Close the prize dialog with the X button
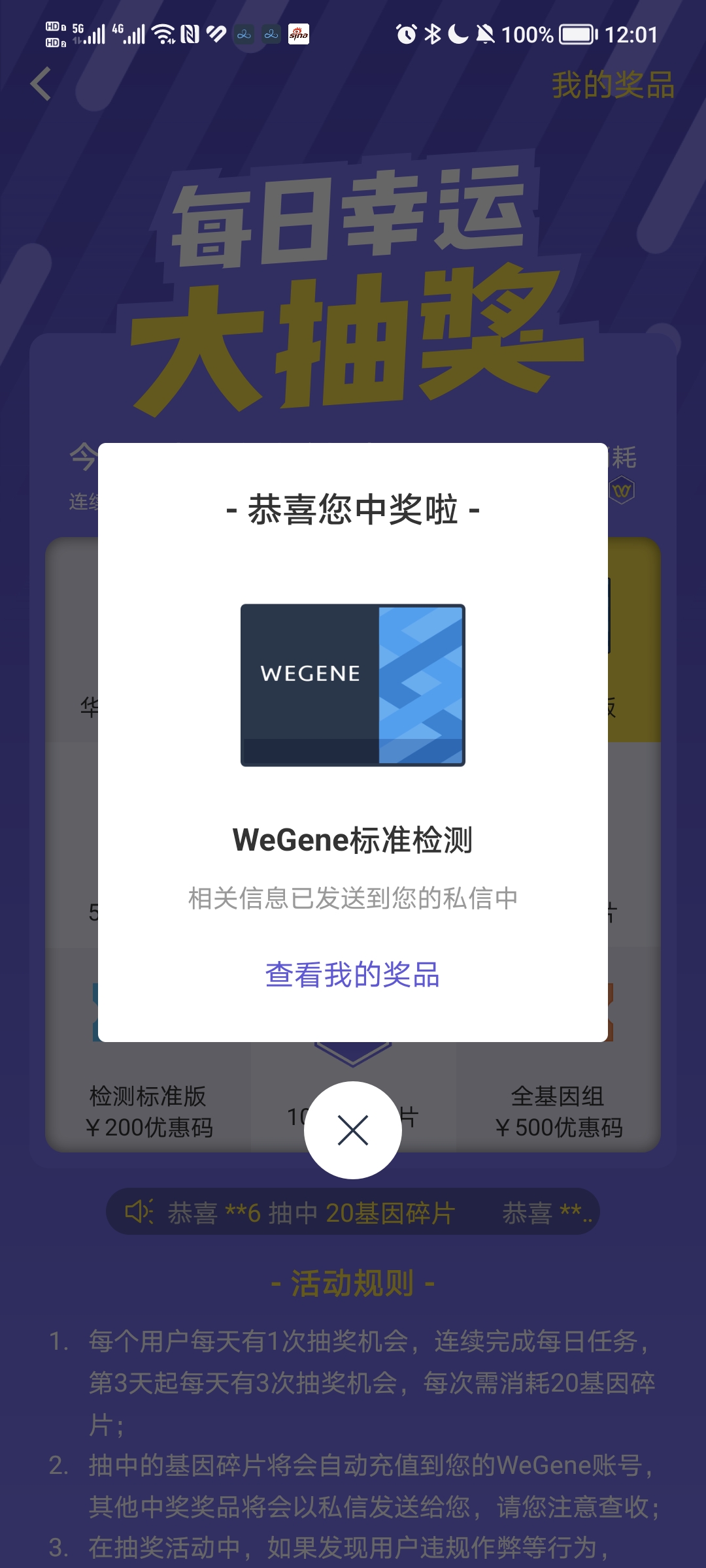 click(353, 1130)
